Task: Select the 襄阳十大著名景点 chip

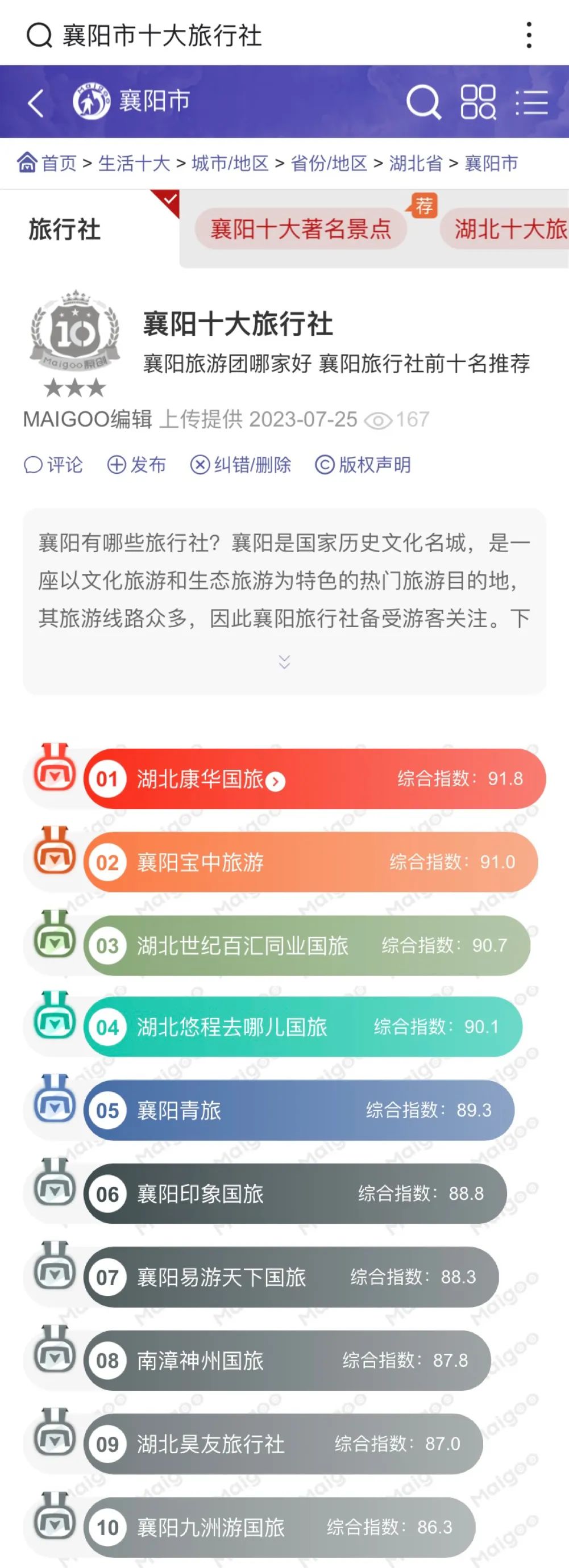Action: coord(300,229)
